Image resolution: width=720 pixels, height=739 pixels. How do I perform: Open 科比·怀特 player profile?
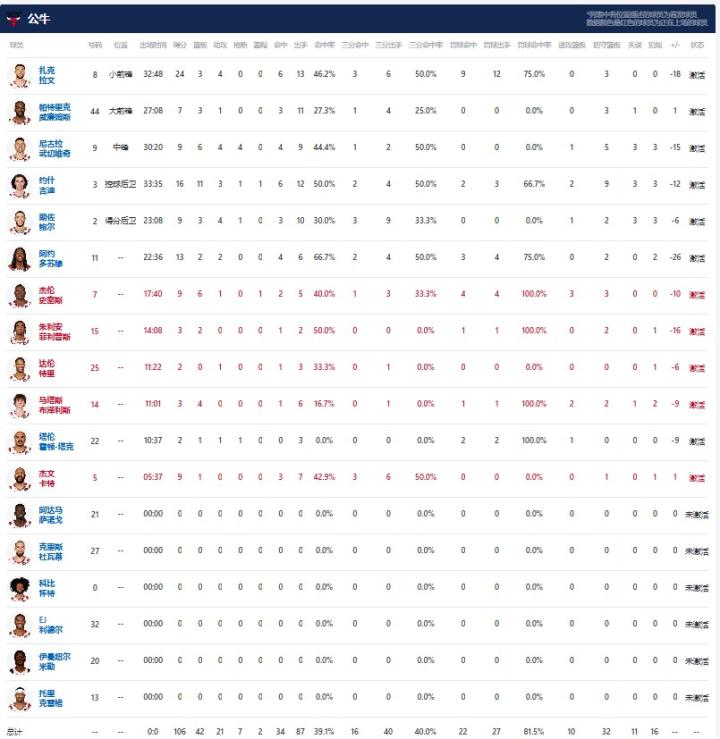pyautogui.click(x=47, y=587)
